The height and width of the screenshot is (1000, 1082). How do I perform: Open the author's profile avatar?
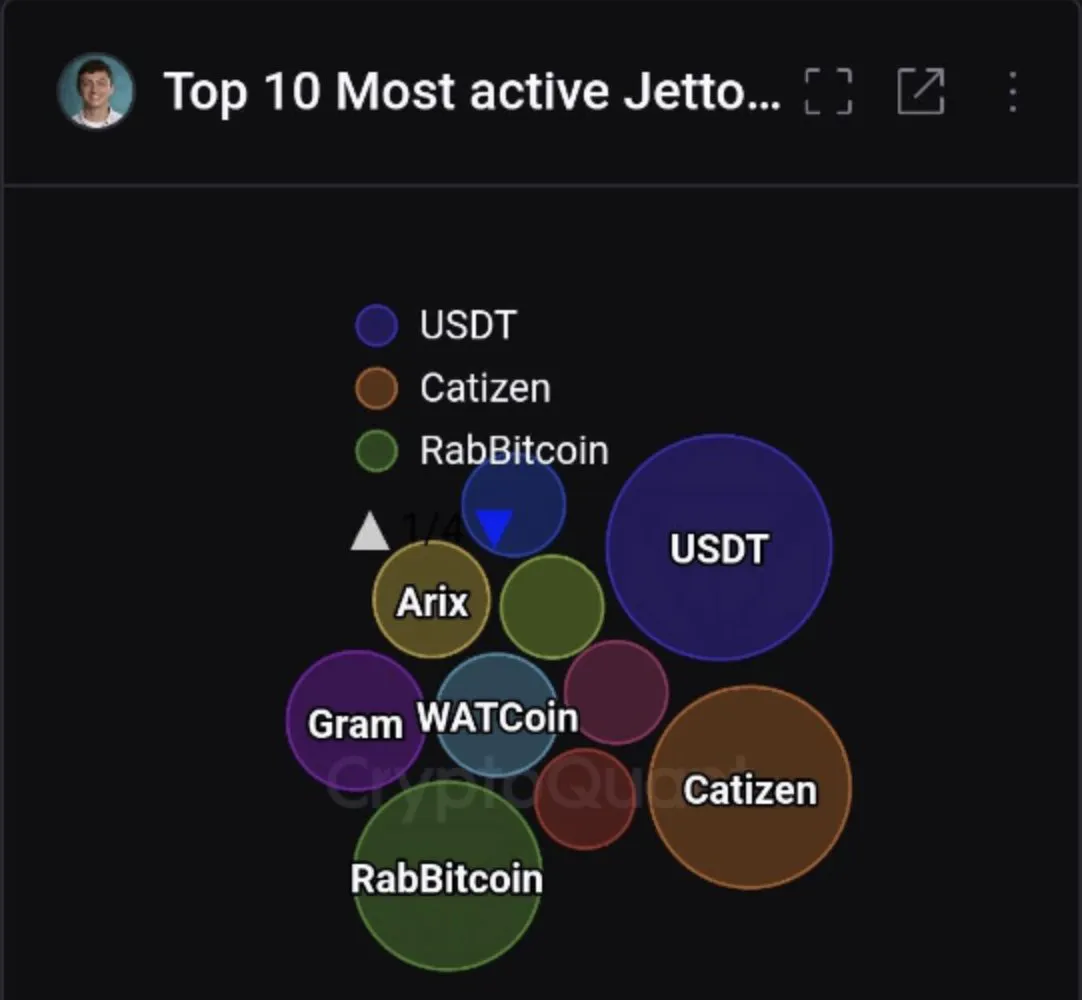96,91
